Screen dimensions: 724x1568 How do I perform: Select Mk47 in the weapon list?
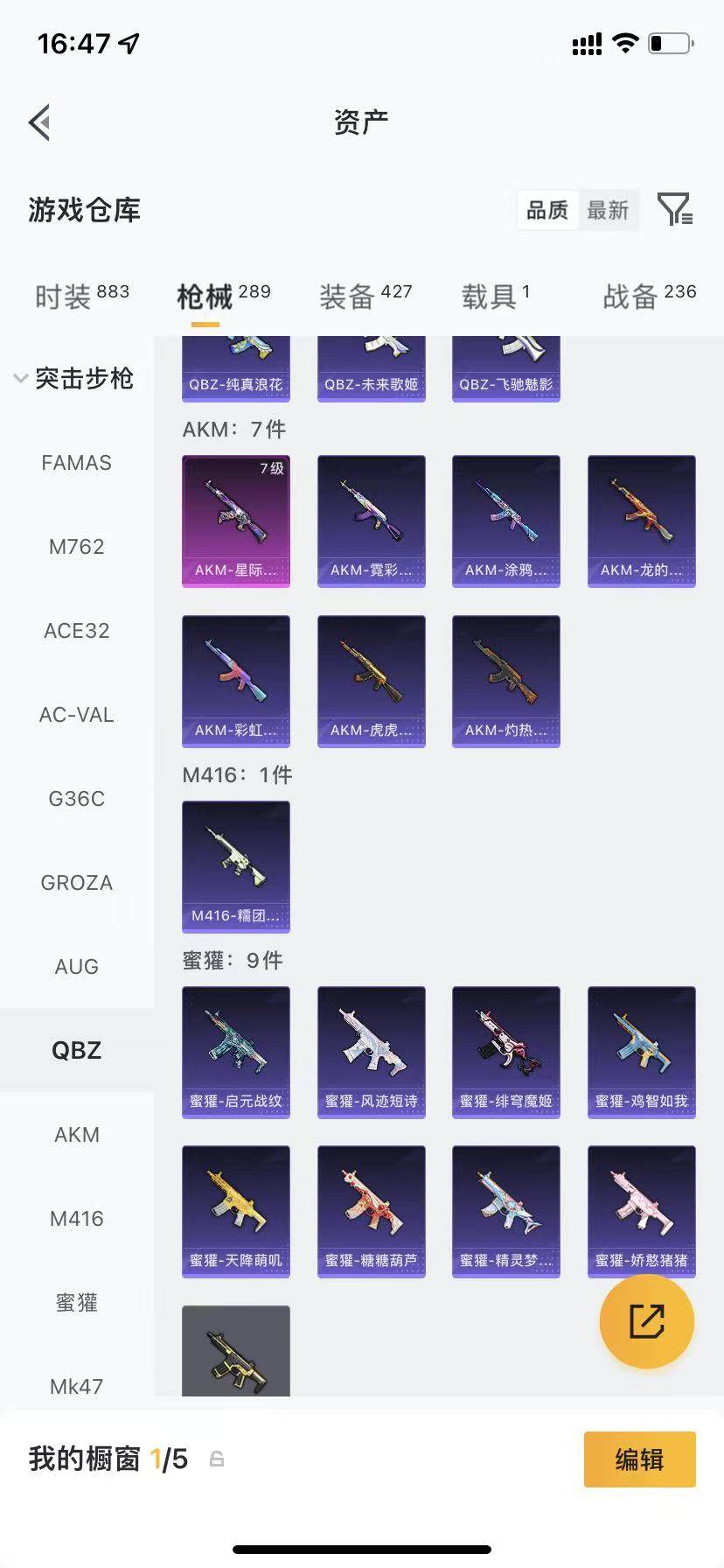click(x=77, y=1387)
